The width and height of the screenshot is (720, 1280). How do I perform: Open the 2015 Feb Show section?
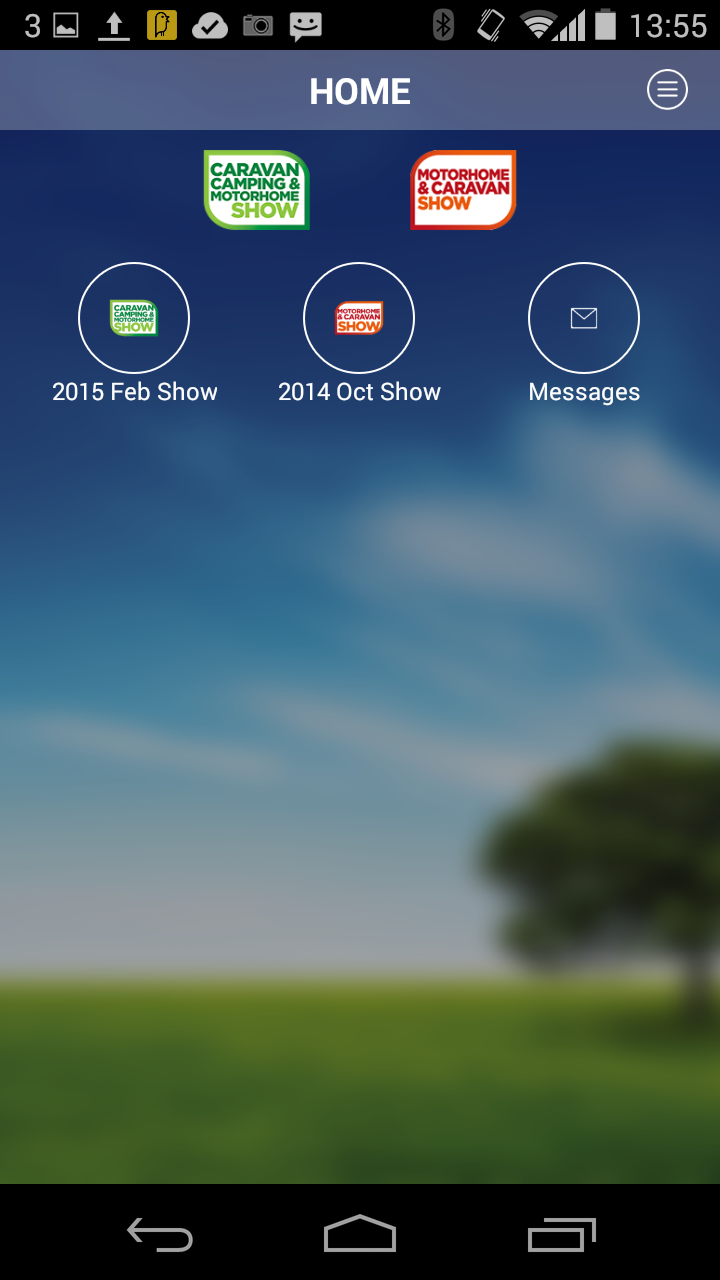coord(134,318)
